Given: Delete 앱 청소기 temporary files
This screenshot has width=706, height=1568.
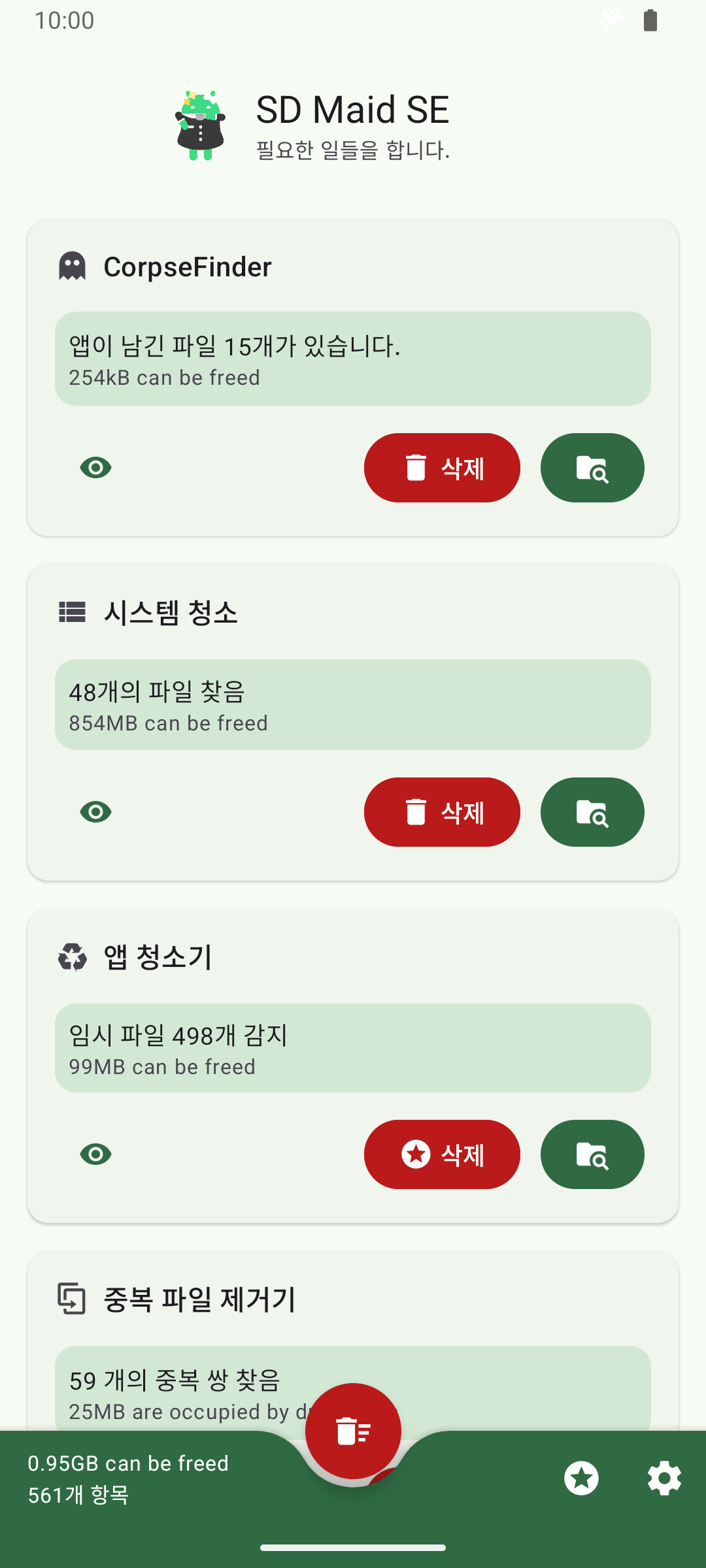Looking at the screenshot, I should tap(442, 1154).
